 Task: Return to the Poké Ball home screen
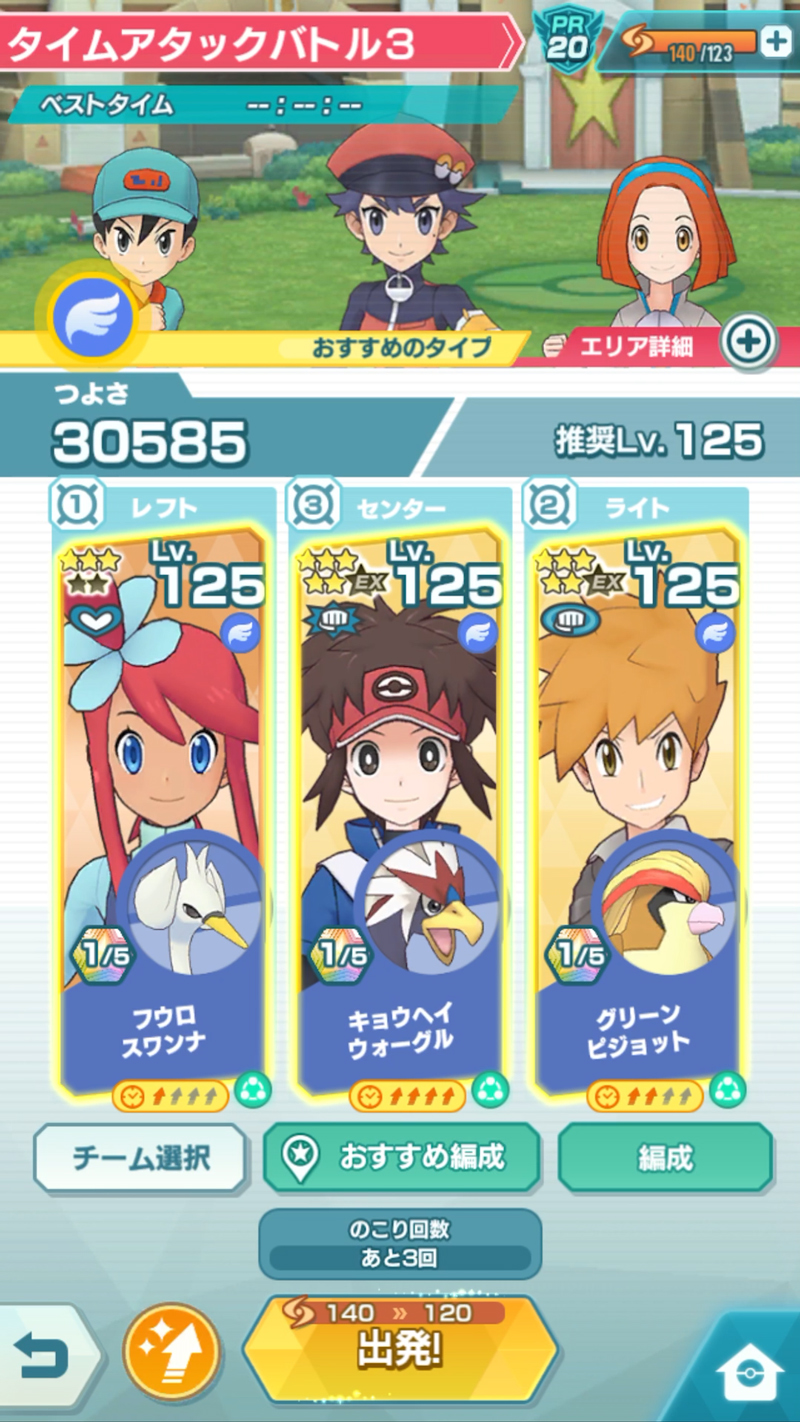click(x=744, y=1372)
